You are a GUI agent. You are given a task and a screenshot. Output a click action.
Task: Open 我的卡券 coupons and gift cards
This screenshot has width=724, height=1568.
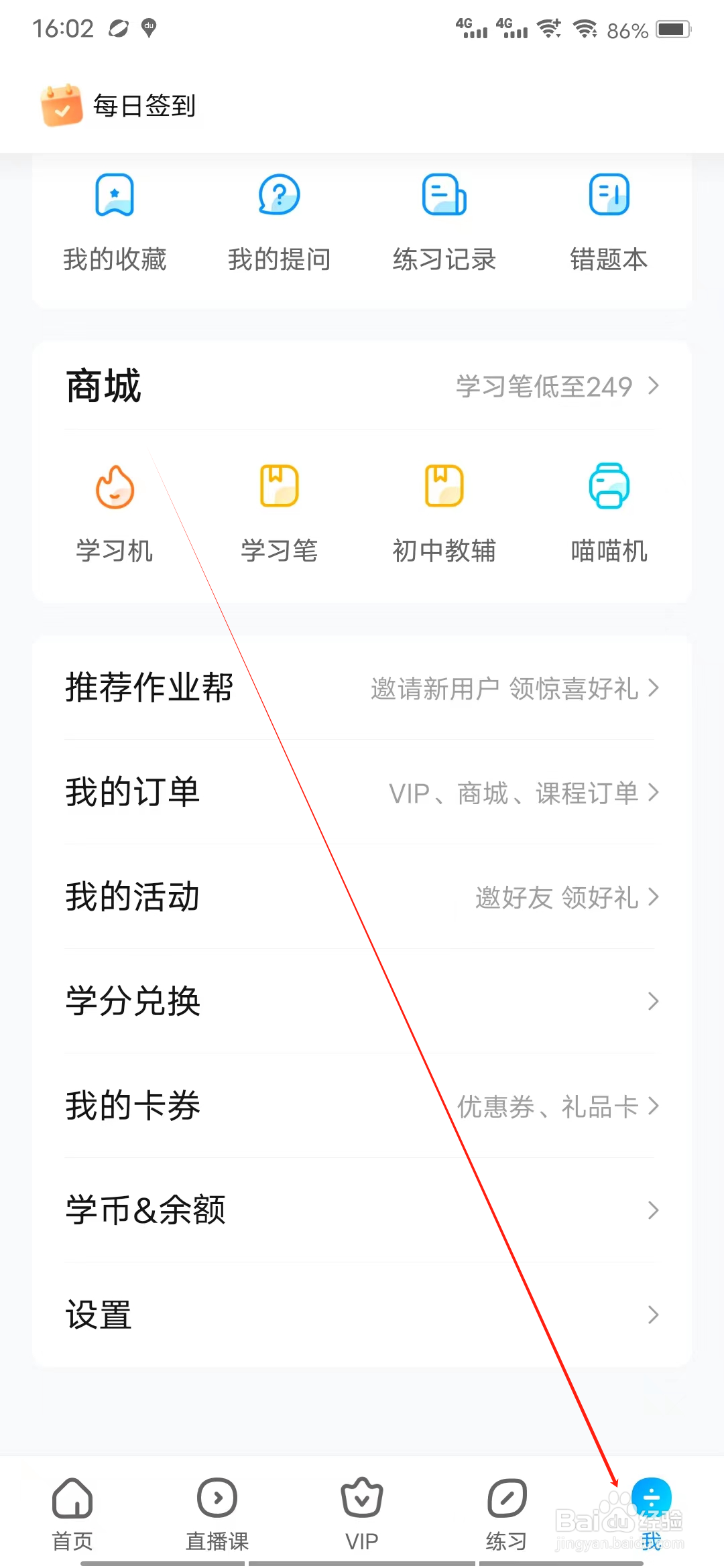[x=362, y=1106]
